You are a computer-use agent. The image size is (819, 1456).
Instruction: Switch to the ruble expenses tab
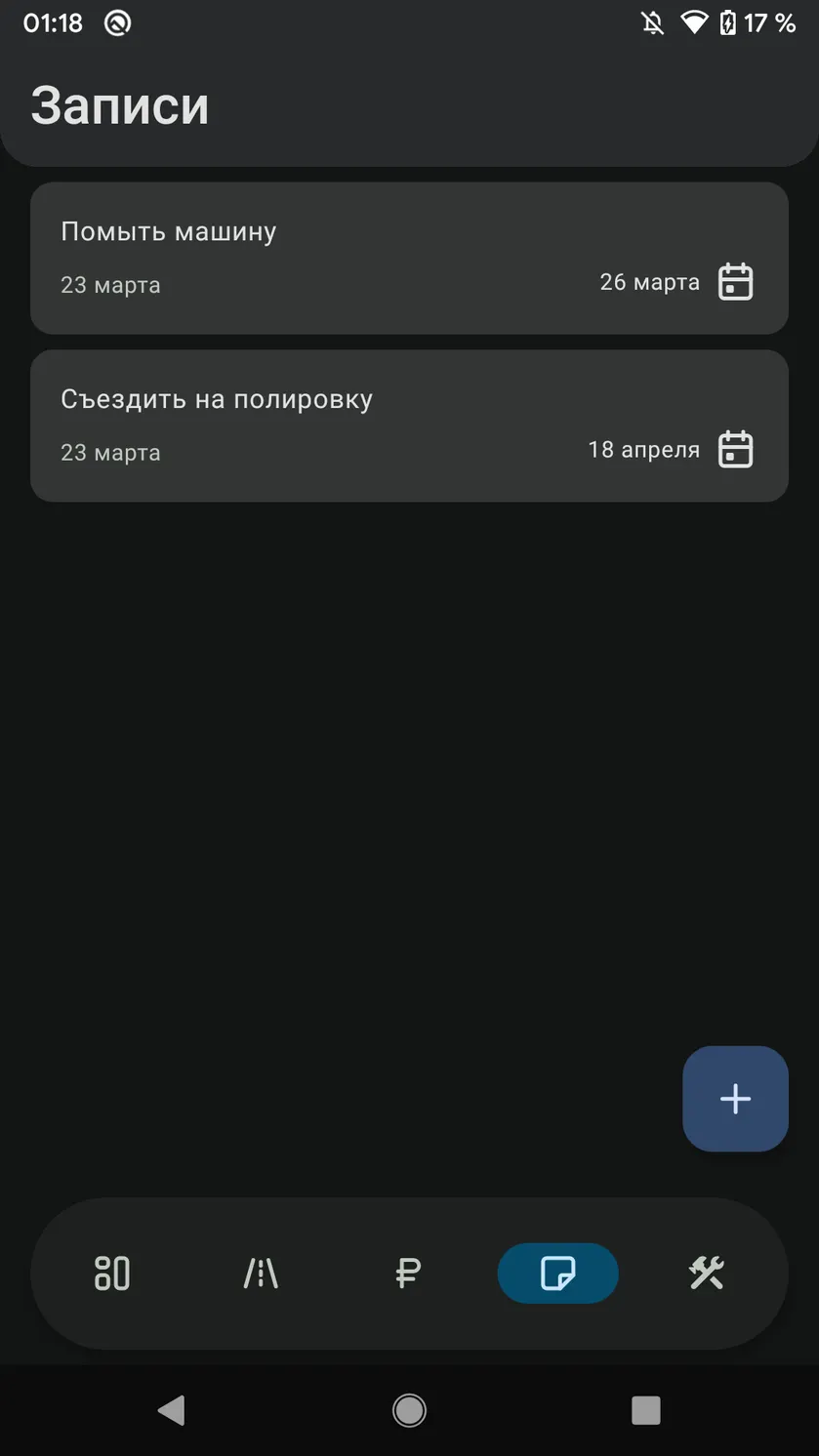coord(408,1274)
